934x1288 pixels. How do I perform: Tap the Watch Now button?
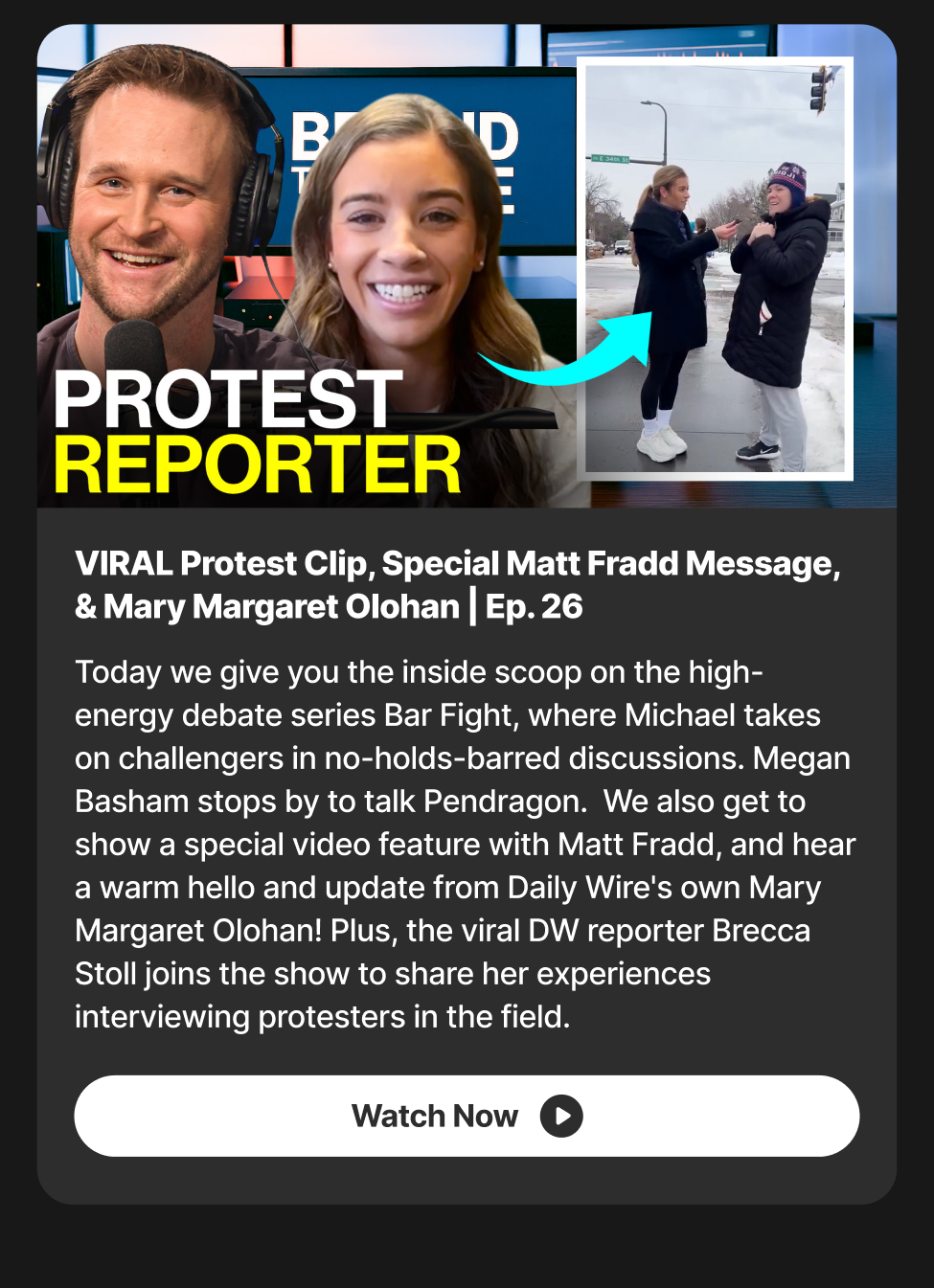pos(467,1116)
